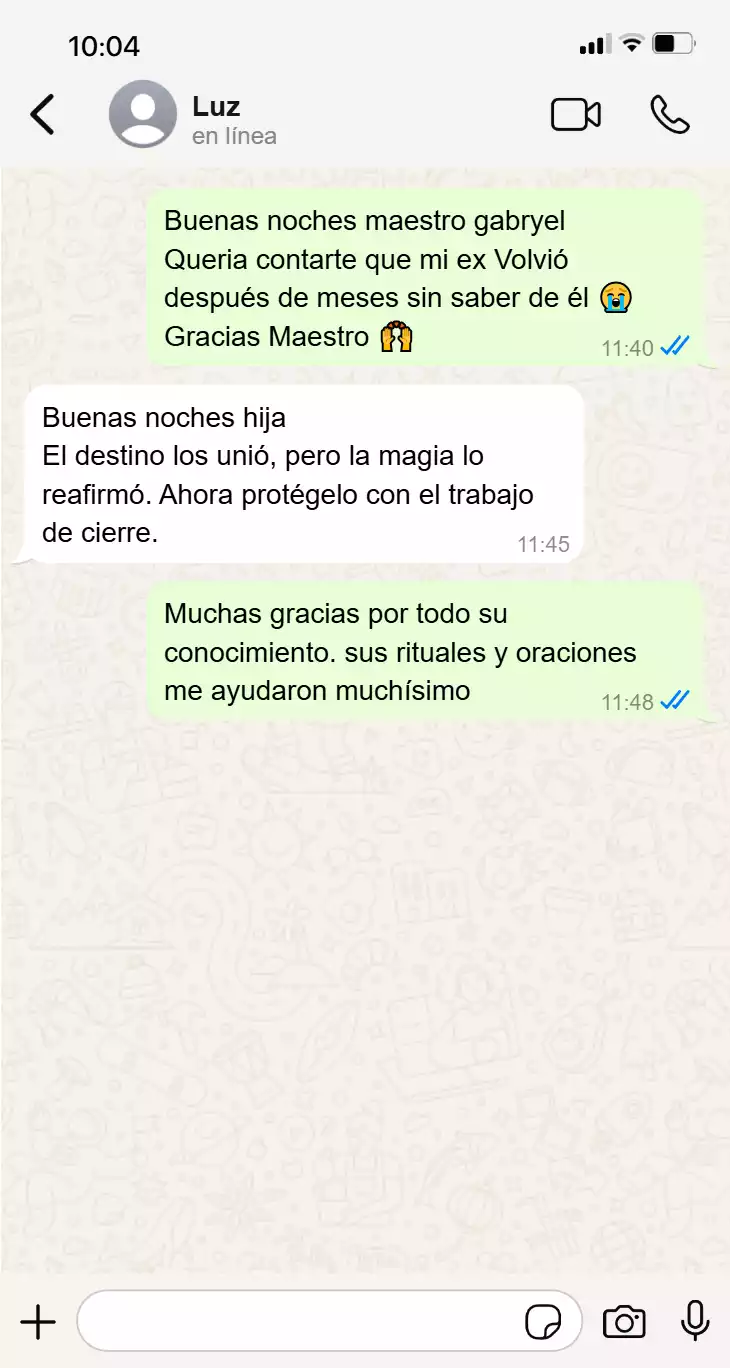
Task: Start a video call with Luz
Action: [576, 115]
